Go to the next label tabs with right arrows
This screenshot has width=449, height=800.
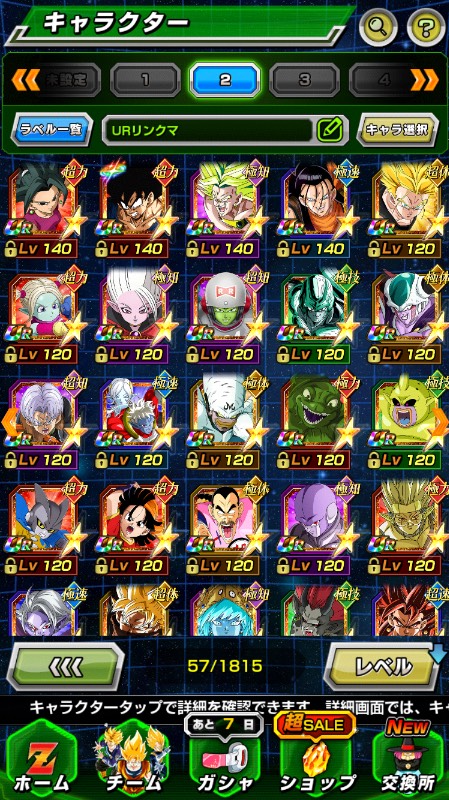click(425, 80)
